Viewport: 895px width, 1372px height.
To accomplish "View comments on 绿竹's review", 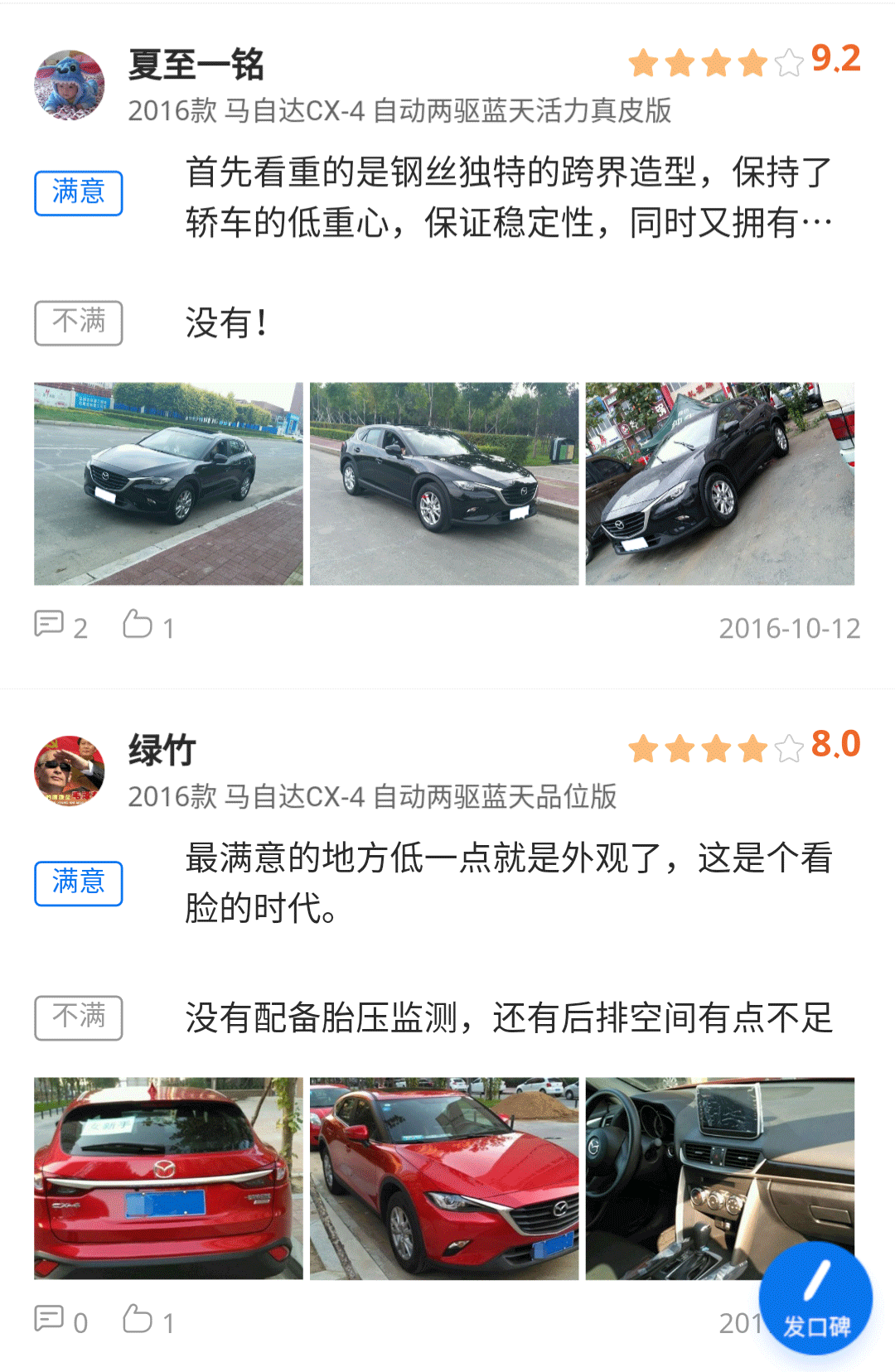I will [x=60, y=1321].
